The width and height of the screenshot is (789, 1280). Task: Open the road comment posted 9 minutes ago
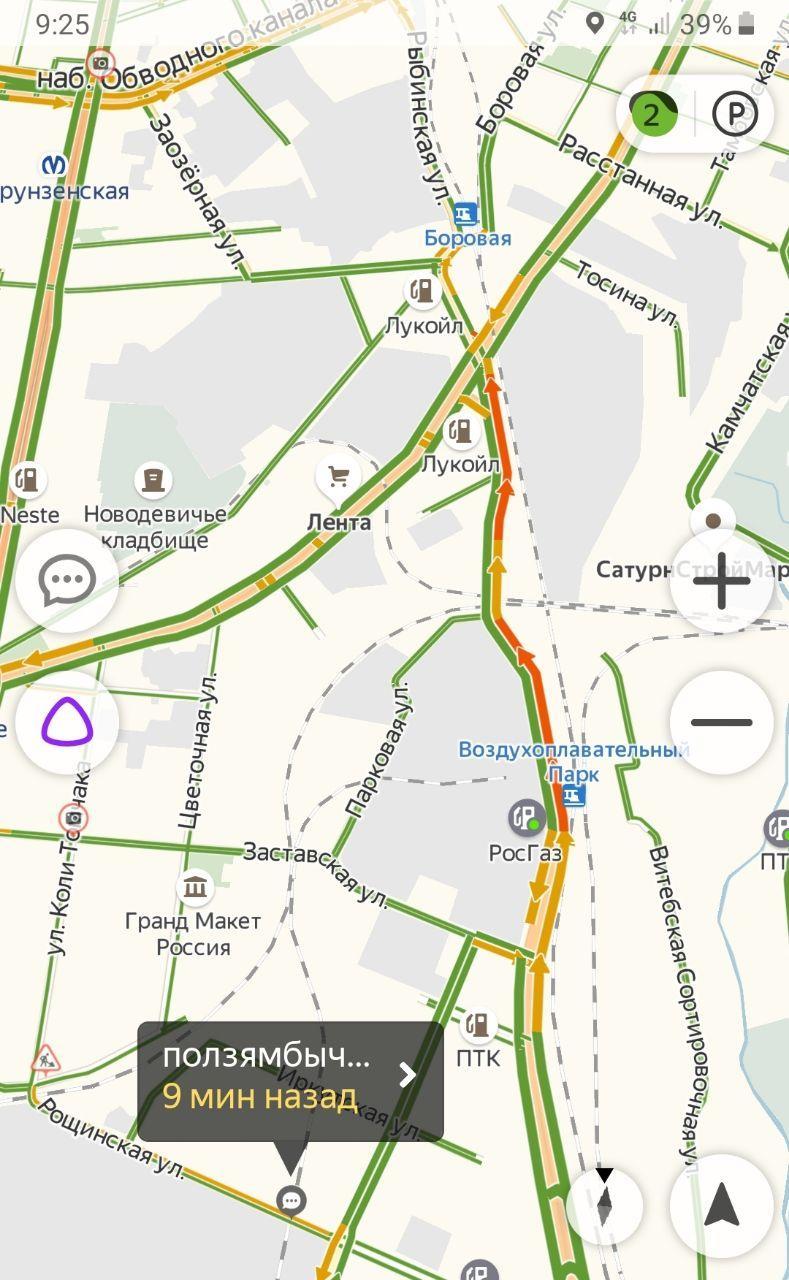tap(290, 1081)
